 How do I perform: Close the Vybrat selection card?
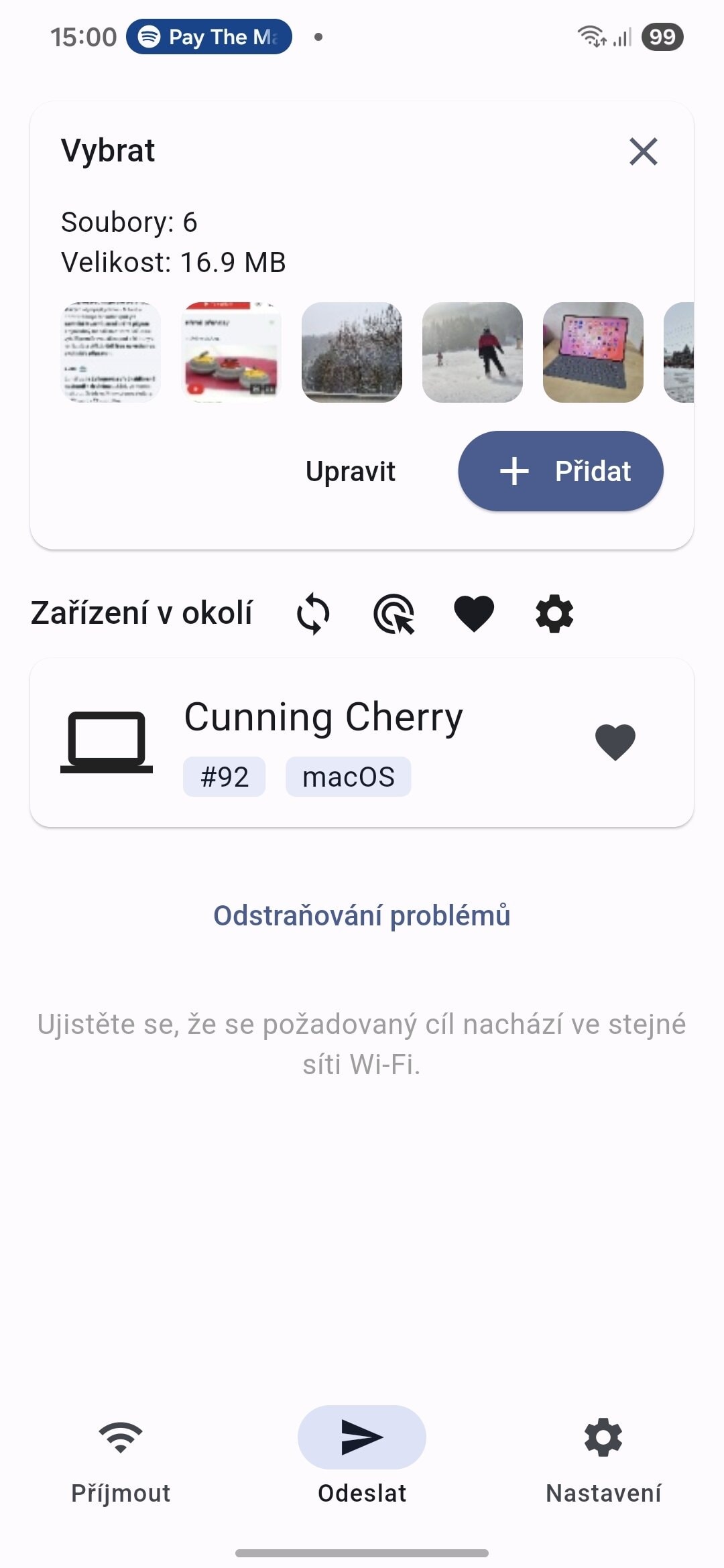pyautogui.click(x=643, y=151)
